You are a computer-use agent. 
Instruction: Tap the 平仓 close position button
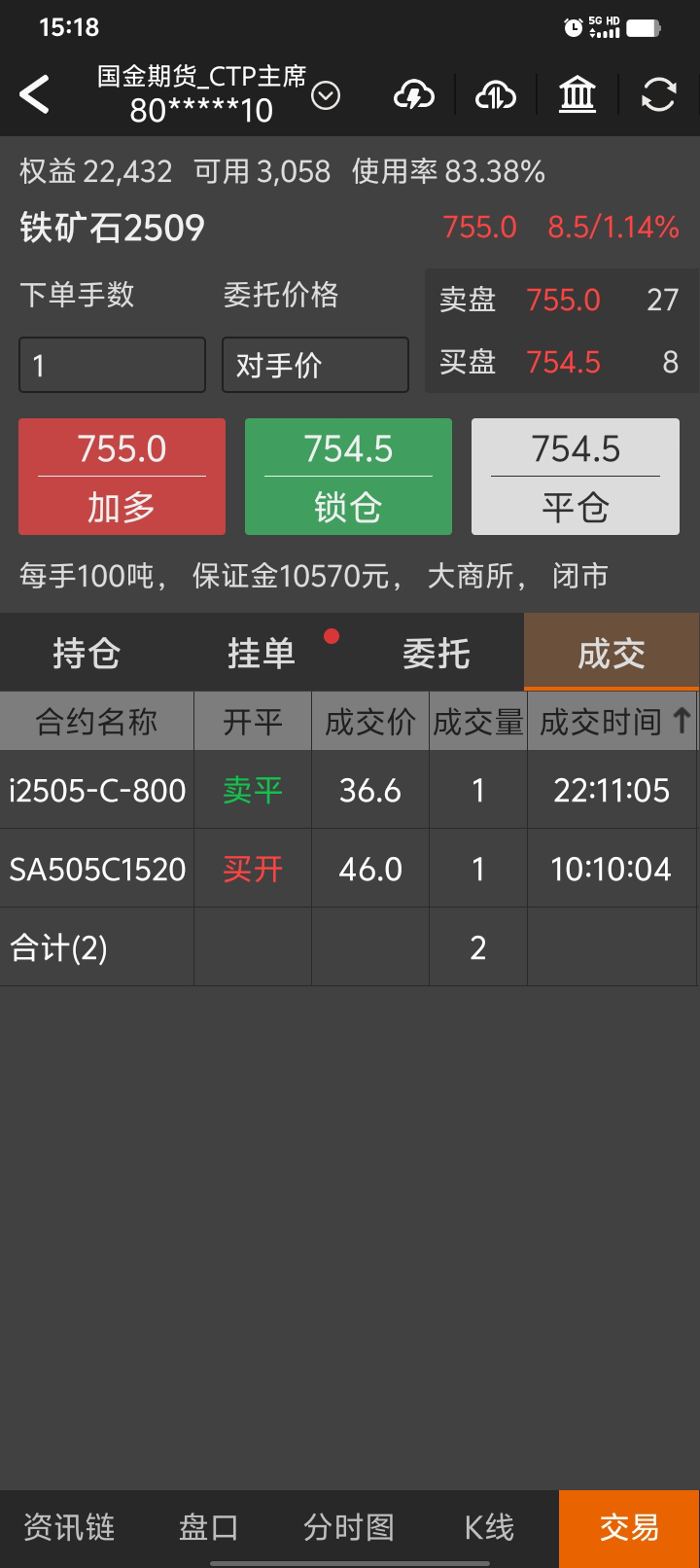(x=575, y=477)
